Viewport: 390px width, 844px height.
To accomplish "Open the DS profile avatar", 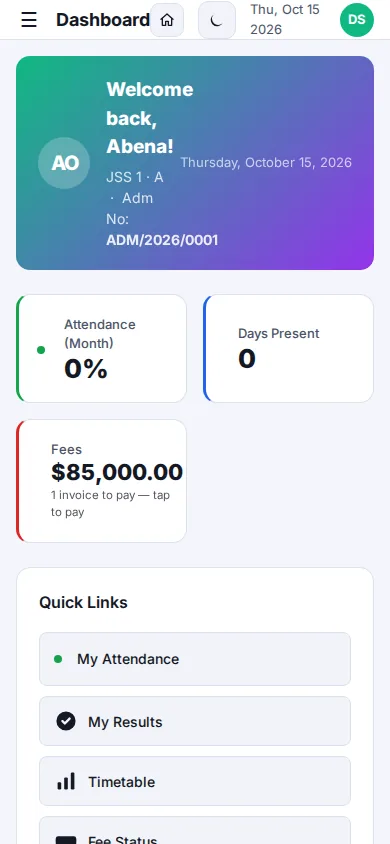I will pos(357,20).
